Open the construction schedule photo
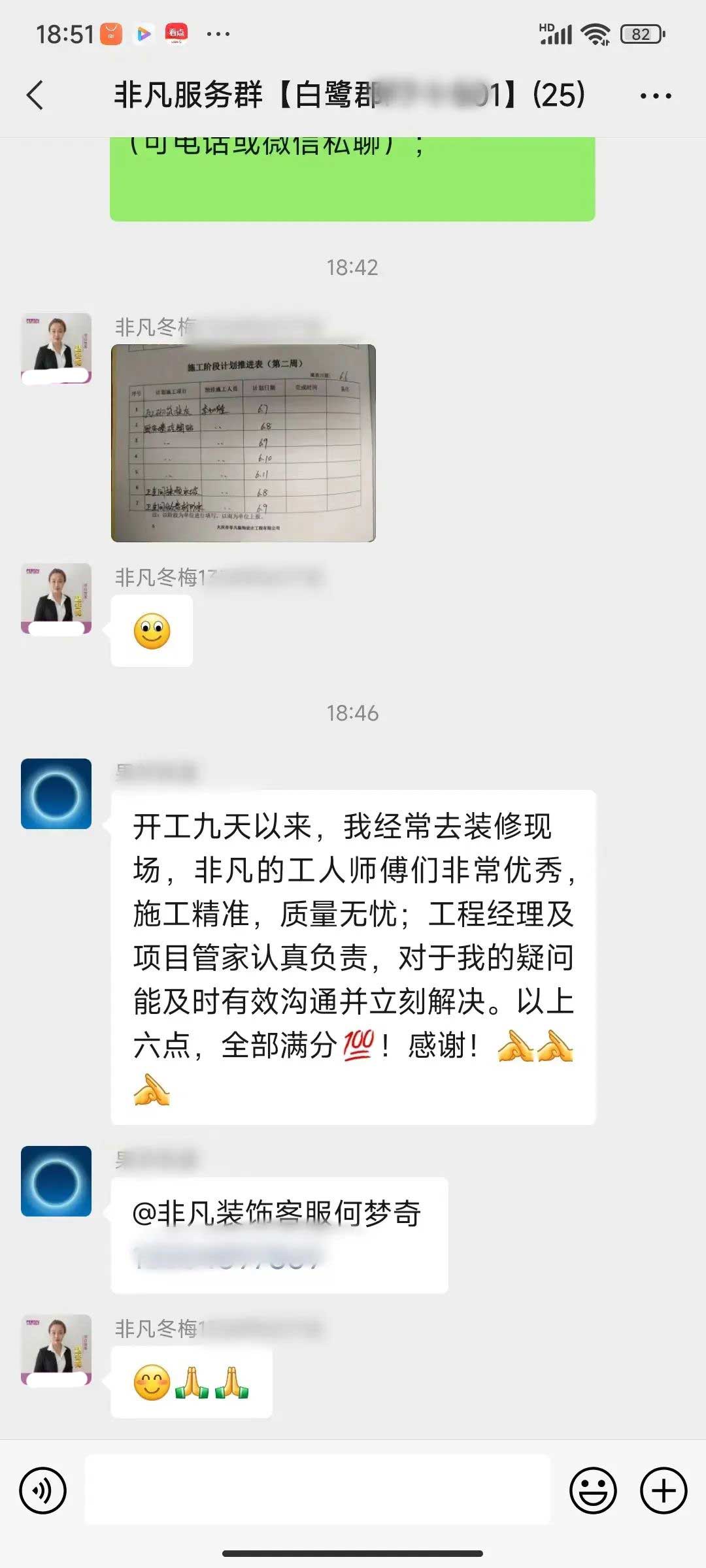This screenshot has width=706, height=1568. 243,443
